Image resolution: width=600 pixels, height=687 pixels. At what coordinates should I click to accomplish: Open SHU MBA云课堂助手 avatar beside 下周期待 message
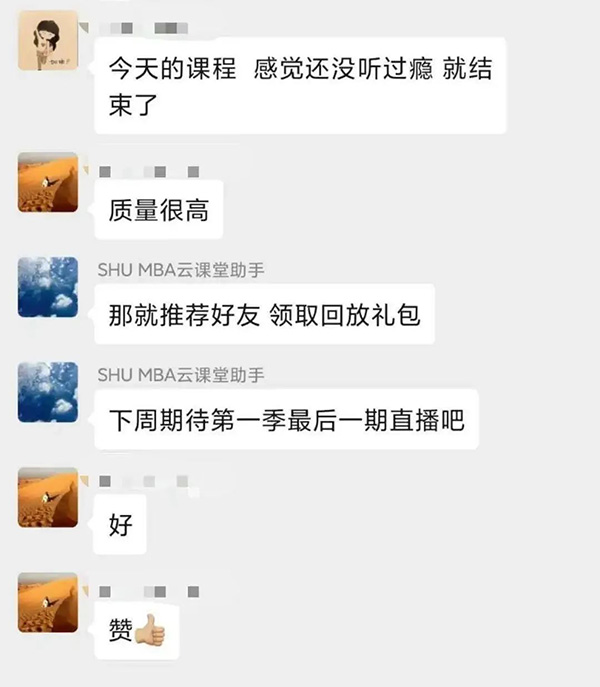pyautogui.click(x=48, y=392)
